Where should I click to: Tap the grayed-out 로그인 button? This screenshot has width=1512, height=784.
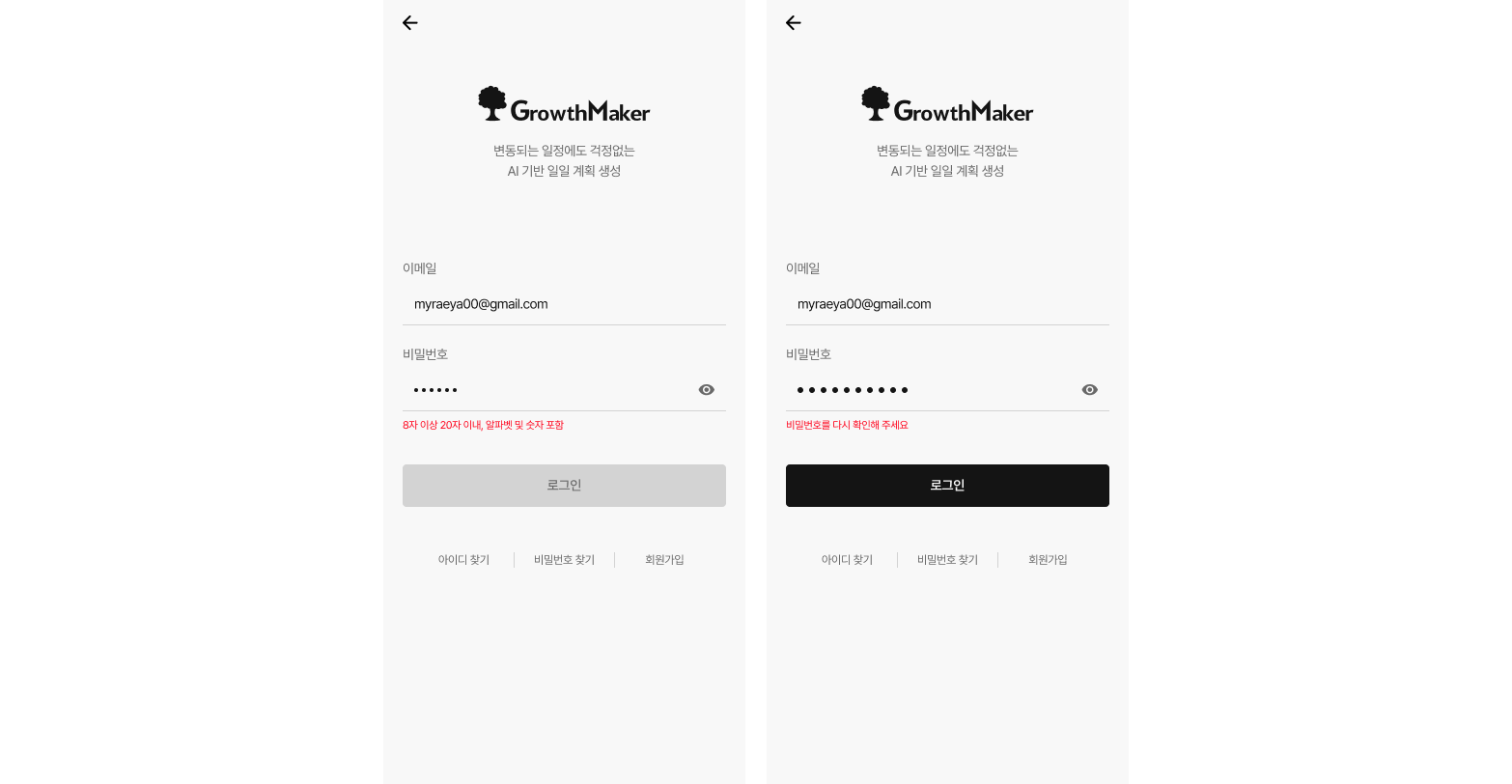[564, 486]
